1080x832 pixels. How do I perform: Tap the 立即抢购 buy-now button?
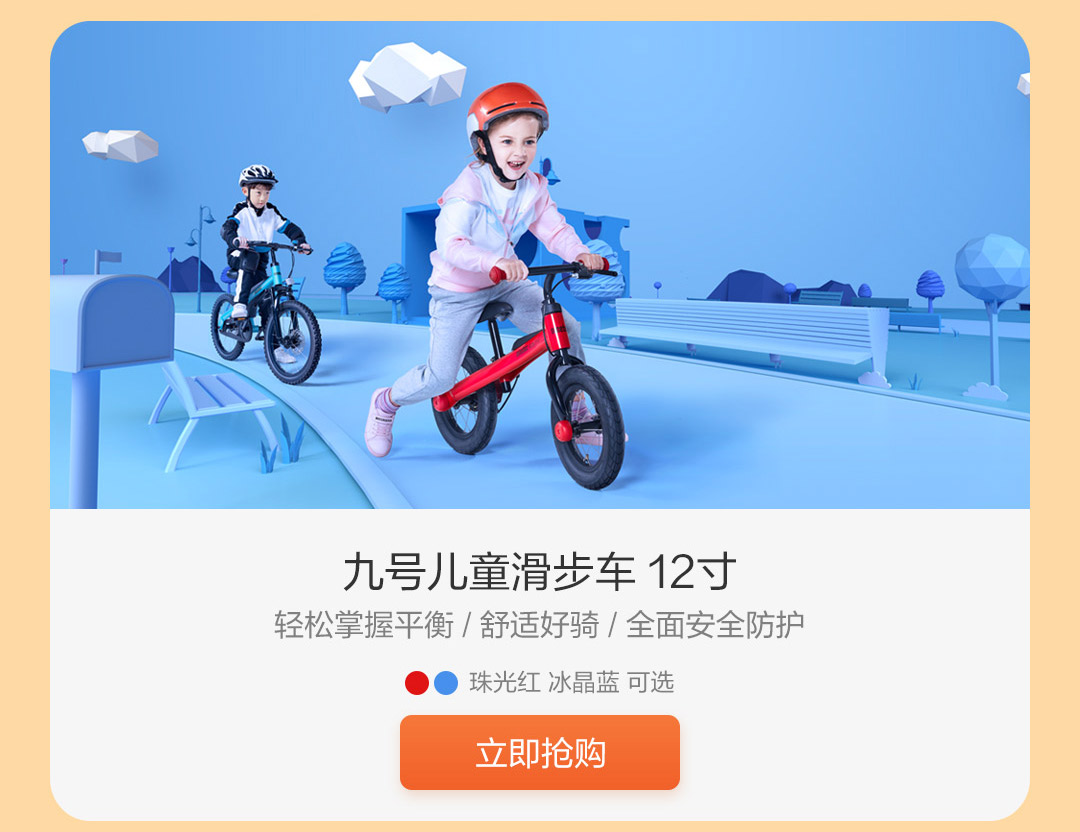point(539,752)
